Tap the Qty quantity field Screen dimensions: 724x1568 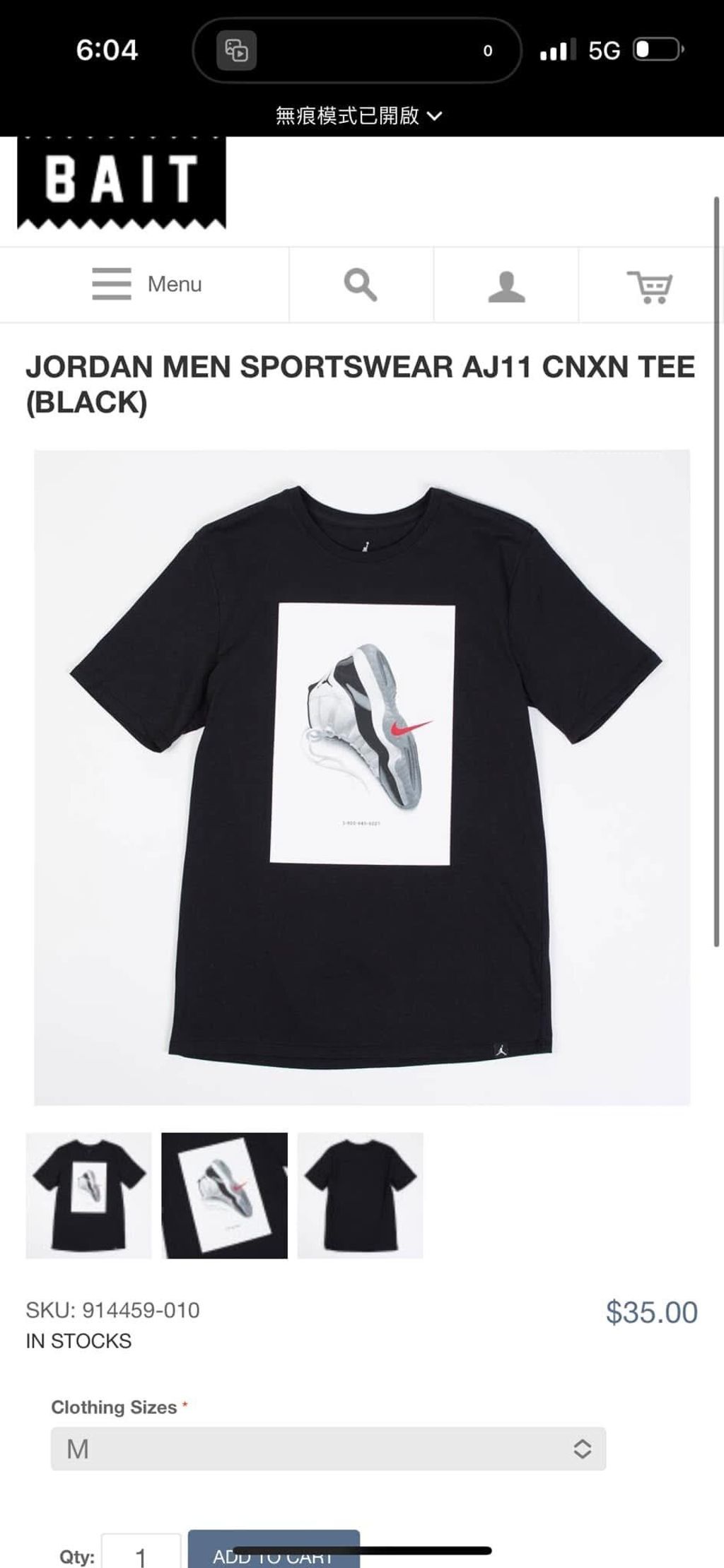coord(141,1552)
